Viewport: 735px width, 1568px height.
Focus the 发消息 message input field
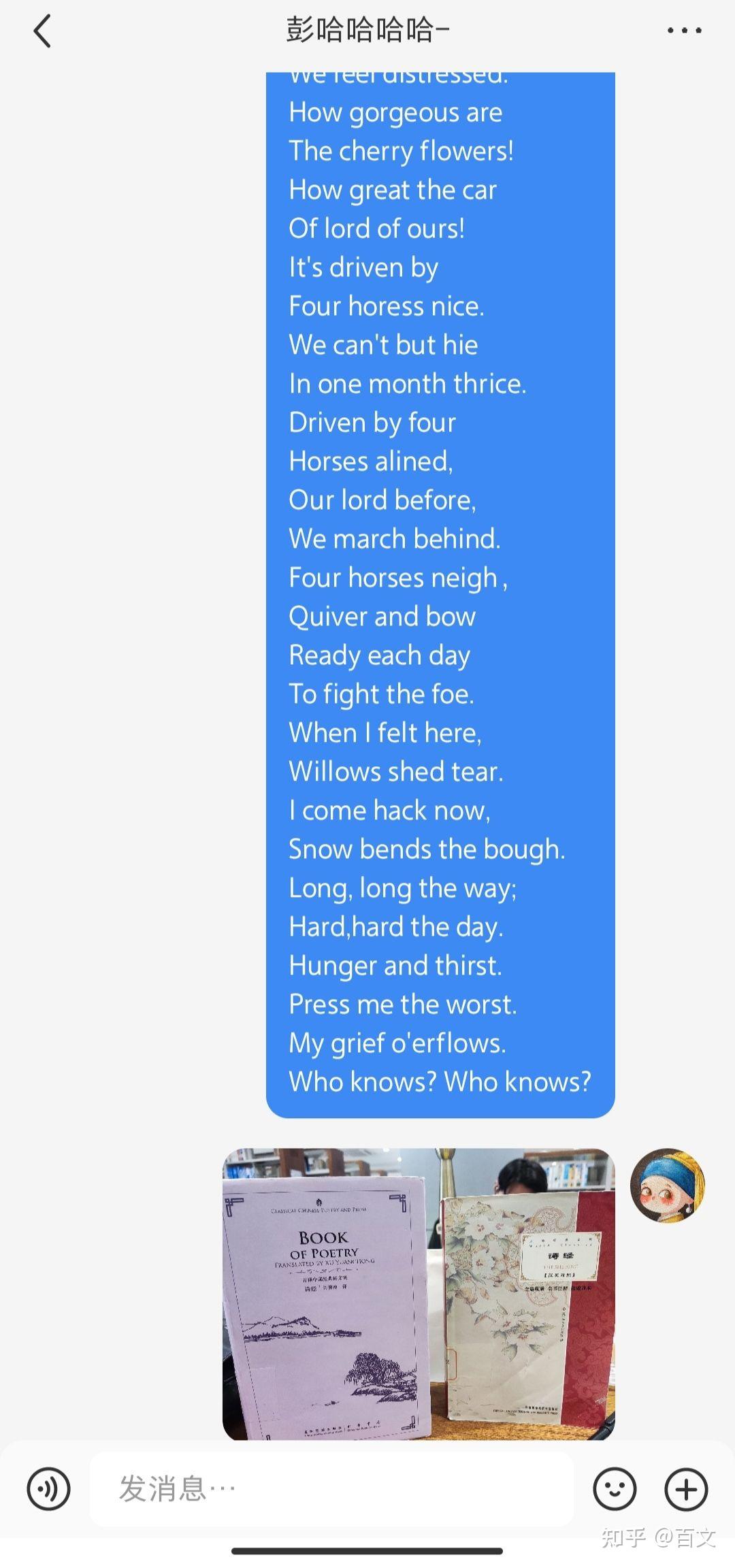coord(331,1489)
